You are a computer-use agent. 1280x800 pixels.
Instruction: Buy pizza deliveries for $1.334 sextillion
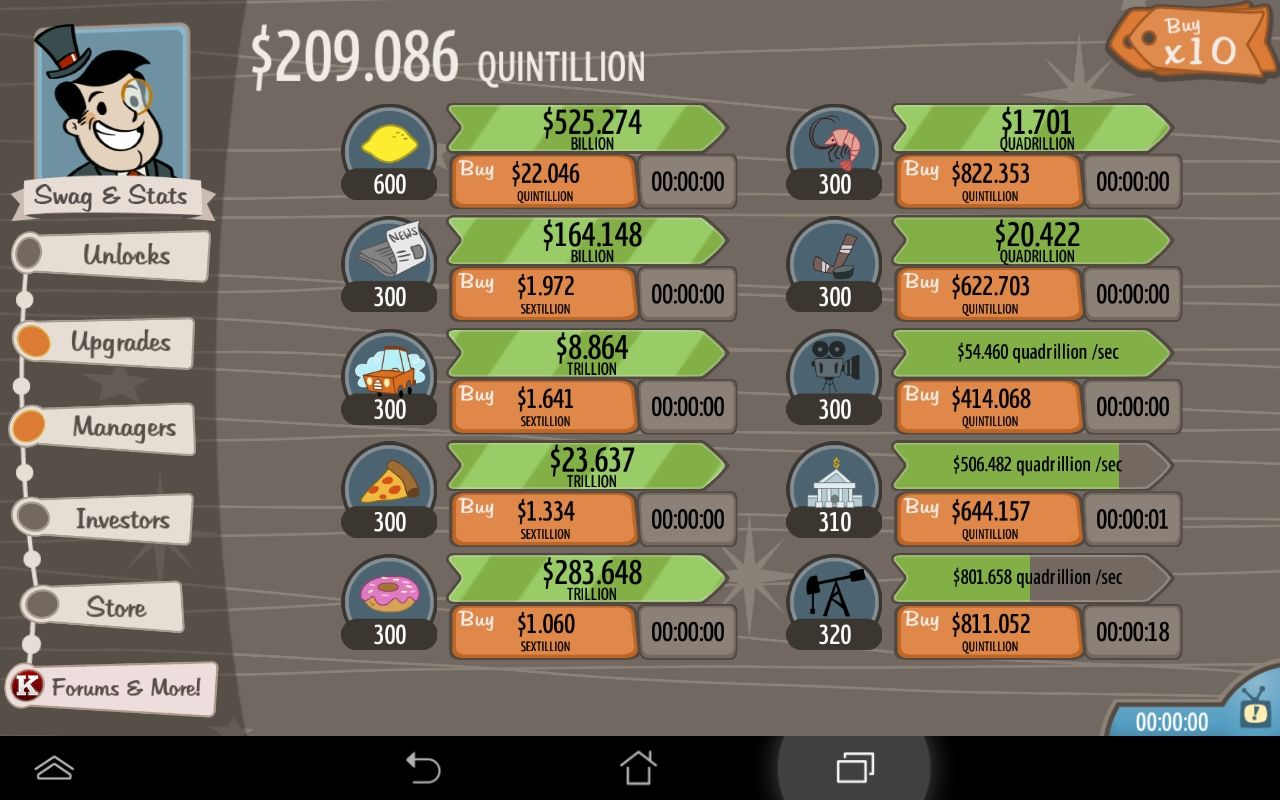tap(543, 519)
